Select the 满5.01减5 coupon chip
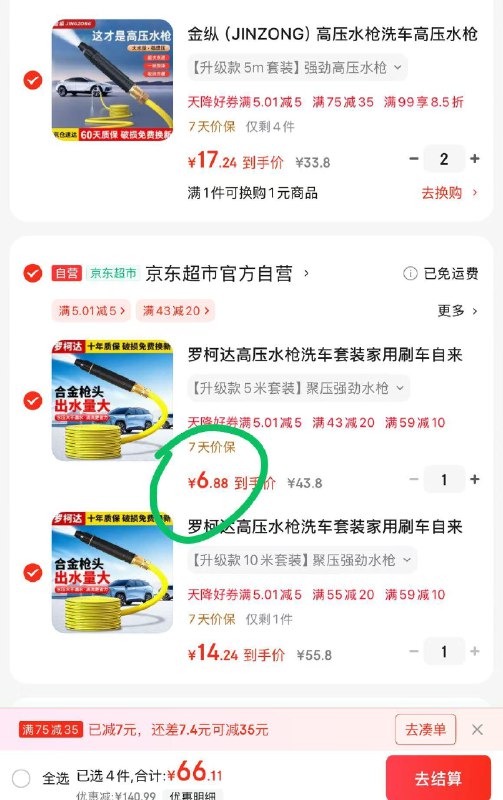503x800 pixels. 91,311
